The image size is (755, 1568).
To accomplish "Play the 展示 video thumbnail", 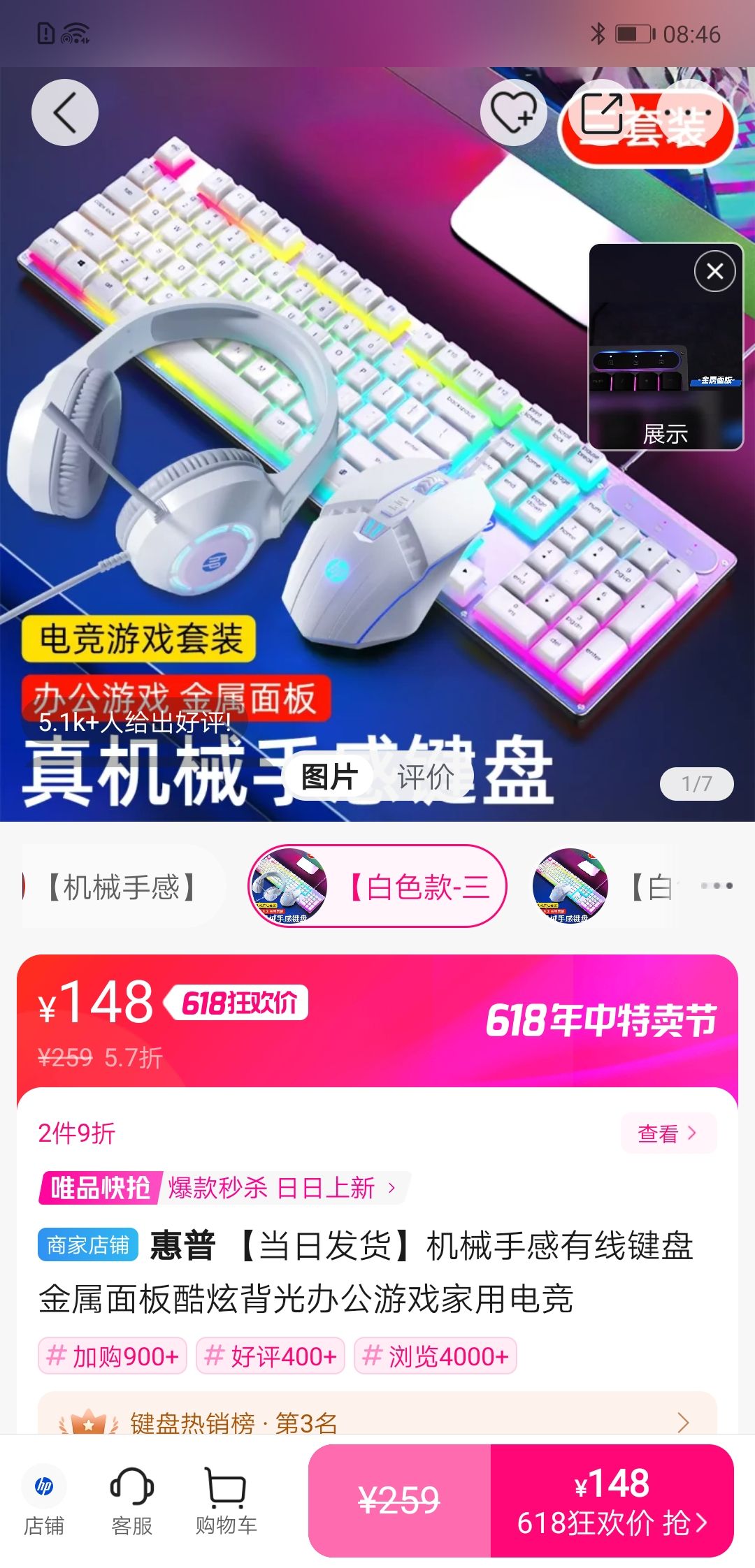I will [x=664, y=356].
